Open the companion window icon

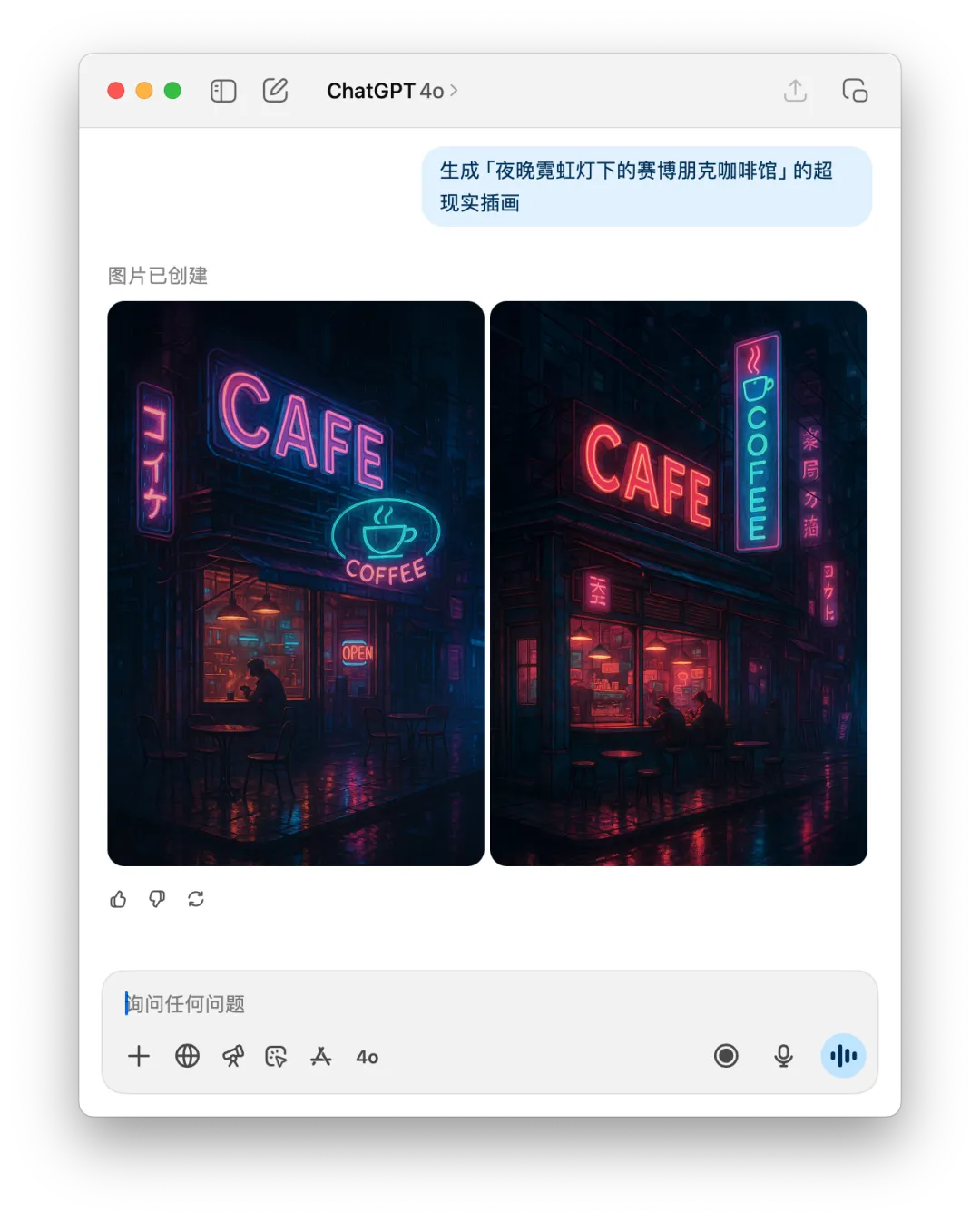click(x=855, y=91)
